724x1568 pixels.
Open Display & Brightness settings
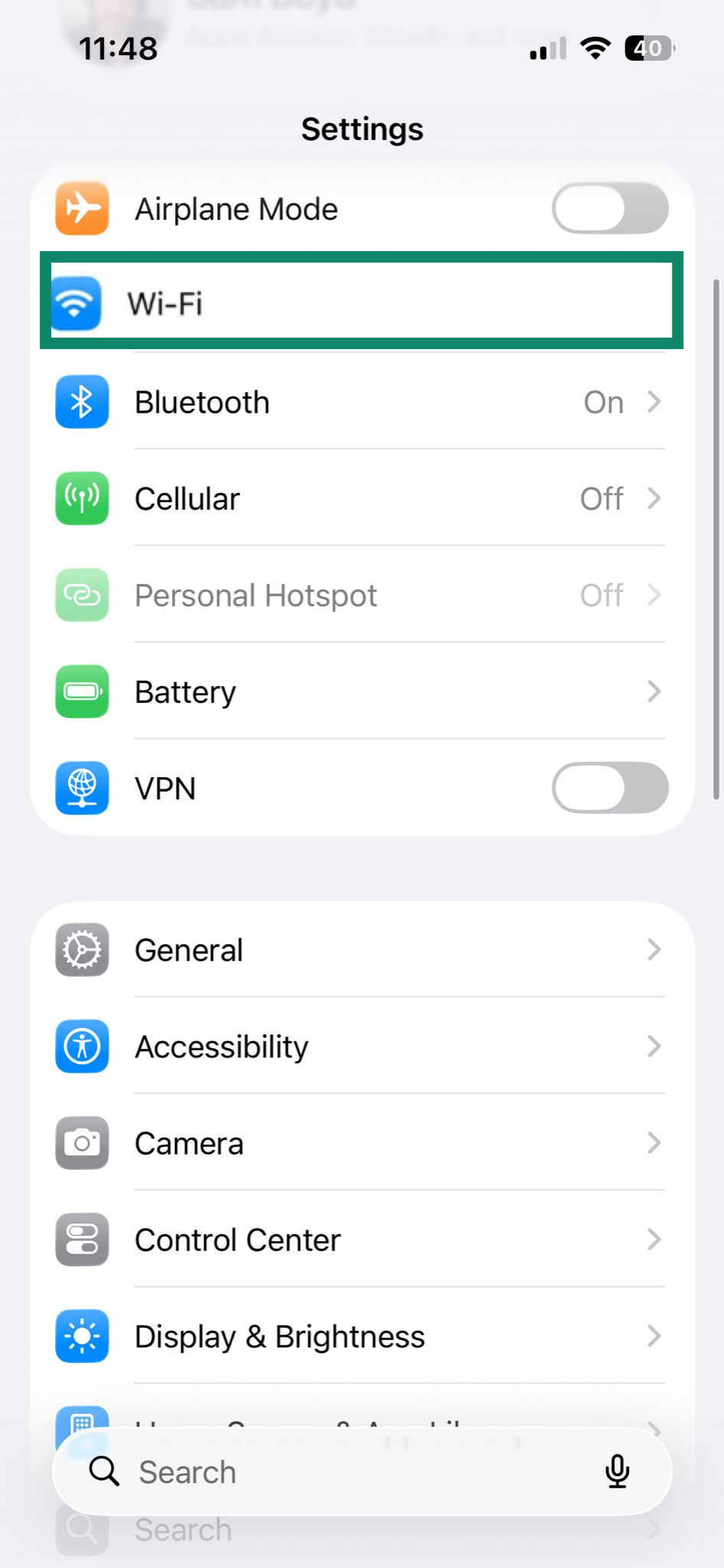click(361, 1336)
